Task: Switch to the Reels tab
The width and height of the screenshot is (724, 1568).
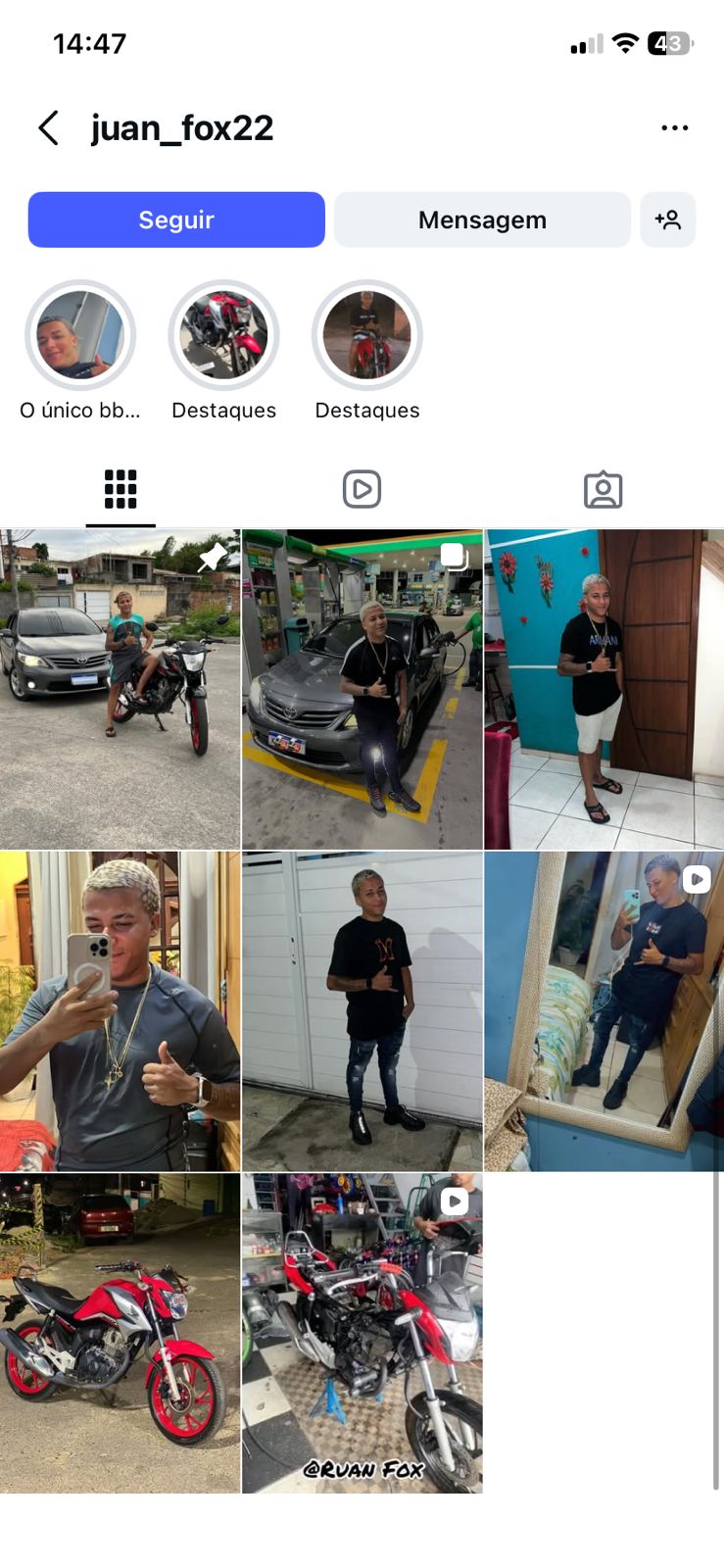Action: [362, 489]
